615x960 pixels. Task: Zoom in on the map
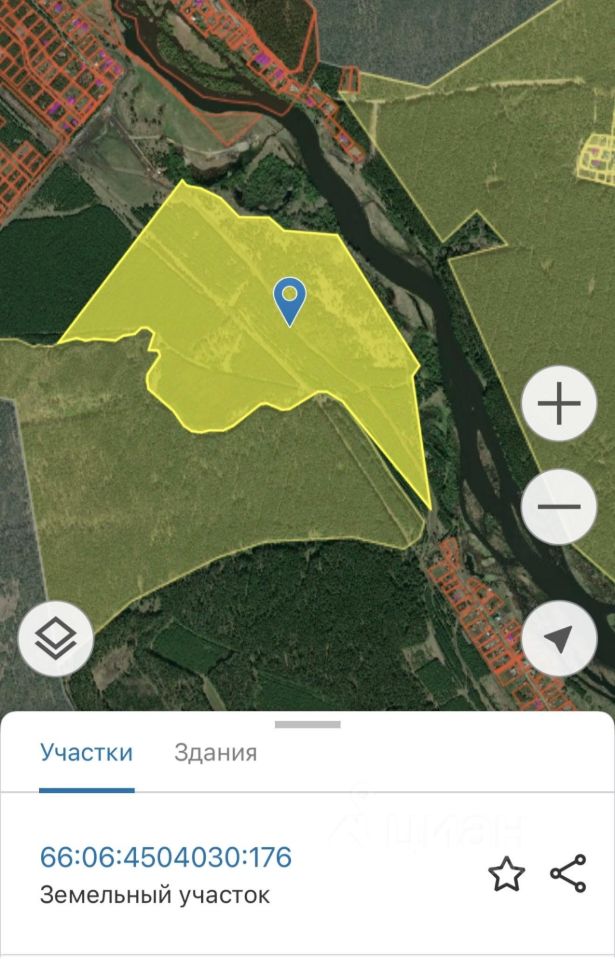558,404
